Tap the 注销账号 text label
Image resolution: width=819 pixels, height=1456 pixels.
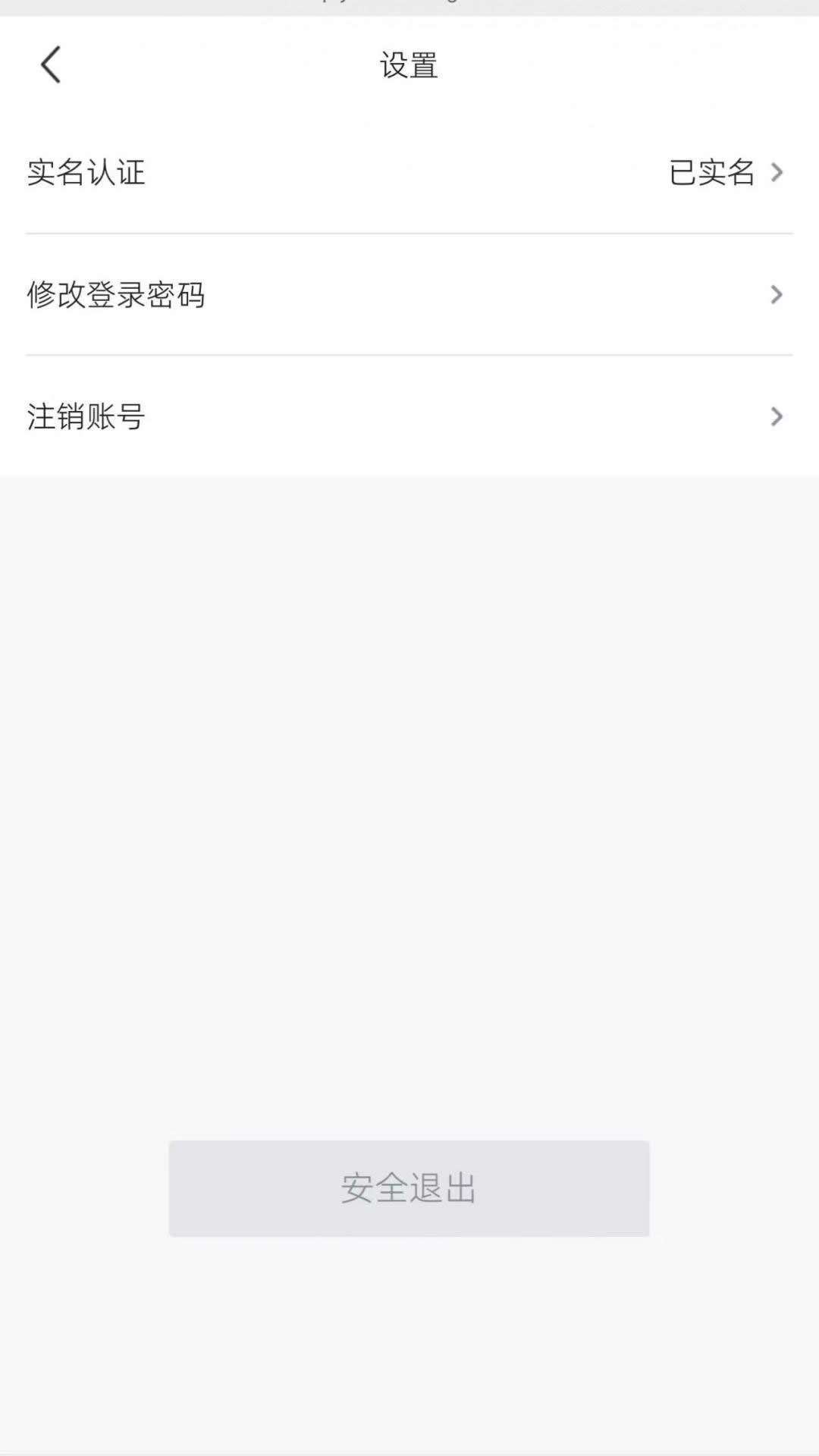87,416
